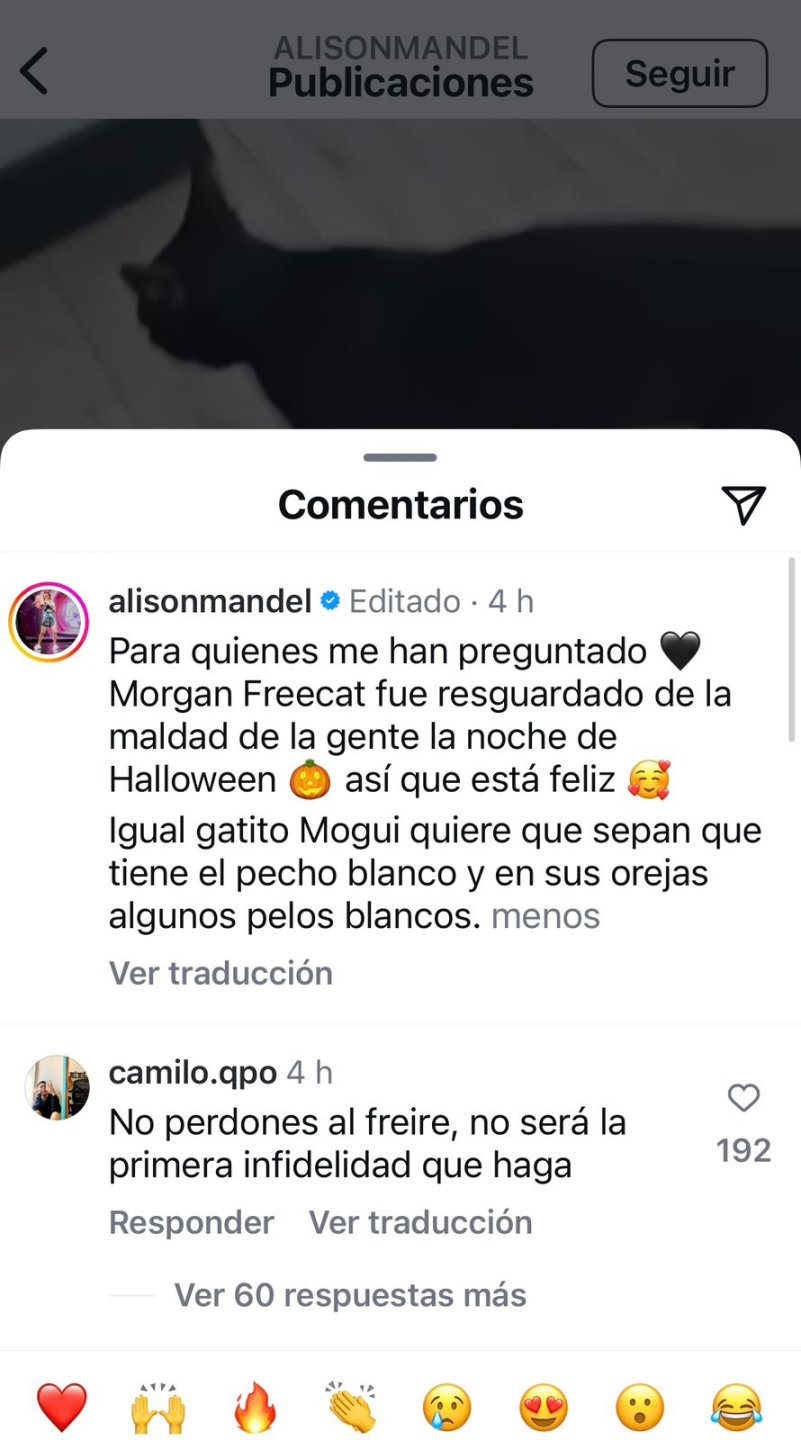801x1440 pixels.
Task: Open camilo.qpo's profile avatar
Action: 57,1087
